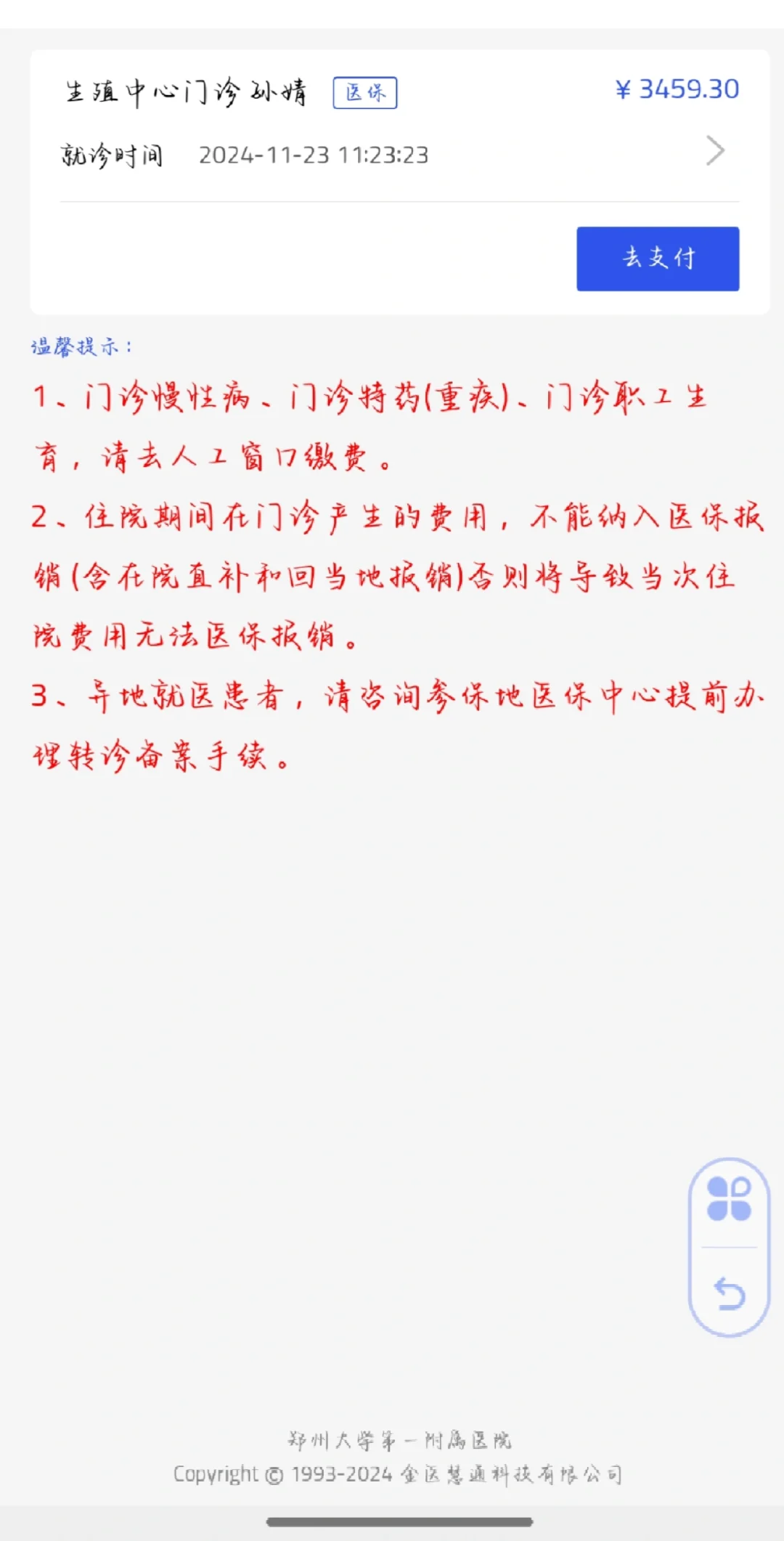Open the floating four-dot menu icon
The image size is (784, 1541).
[729, 1199]
